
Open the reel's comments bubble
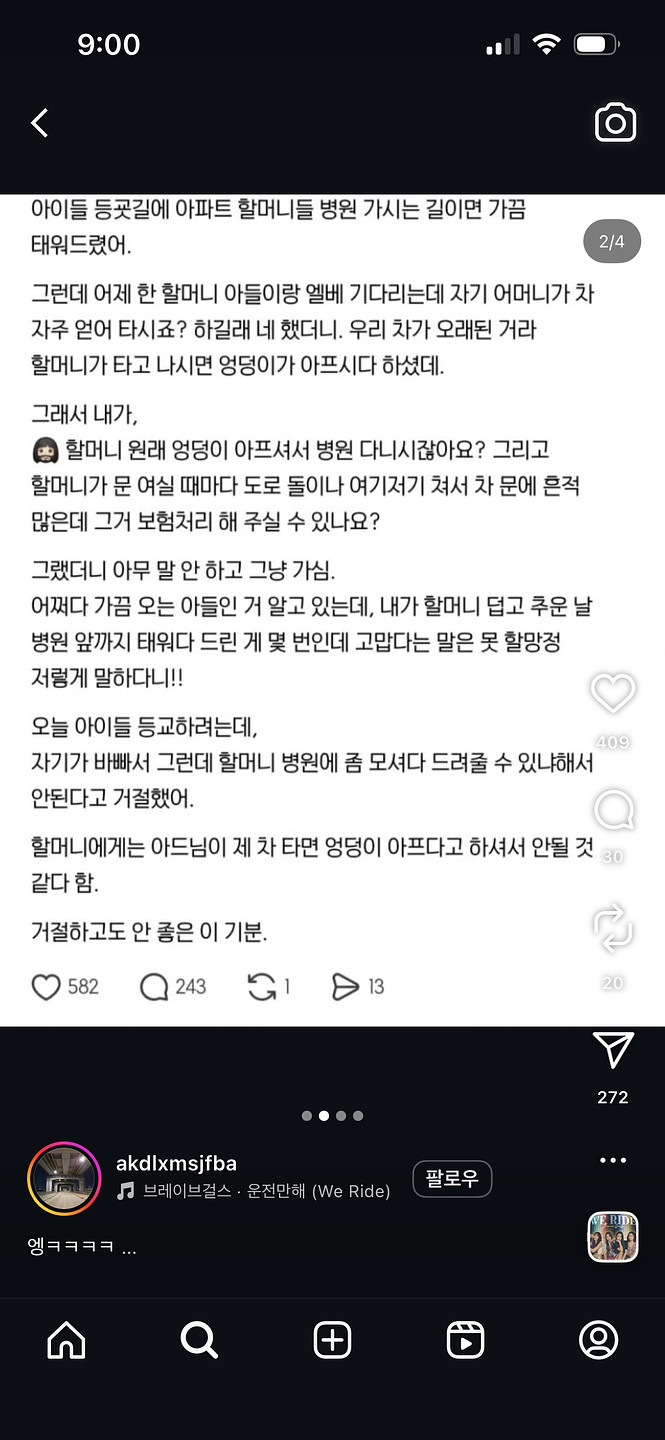tap(612, 810)
